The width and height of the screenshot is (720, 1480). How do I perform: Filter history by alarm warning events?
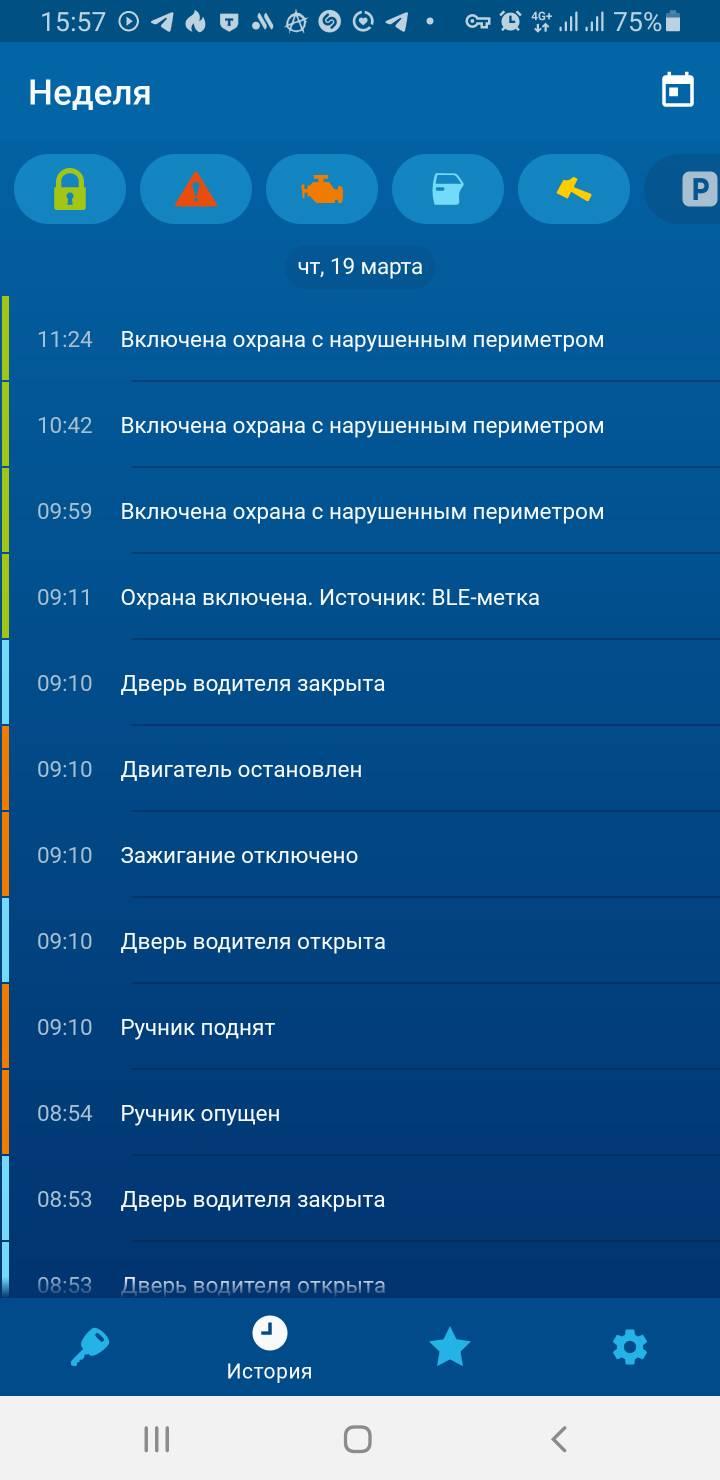tap(196, 189)
